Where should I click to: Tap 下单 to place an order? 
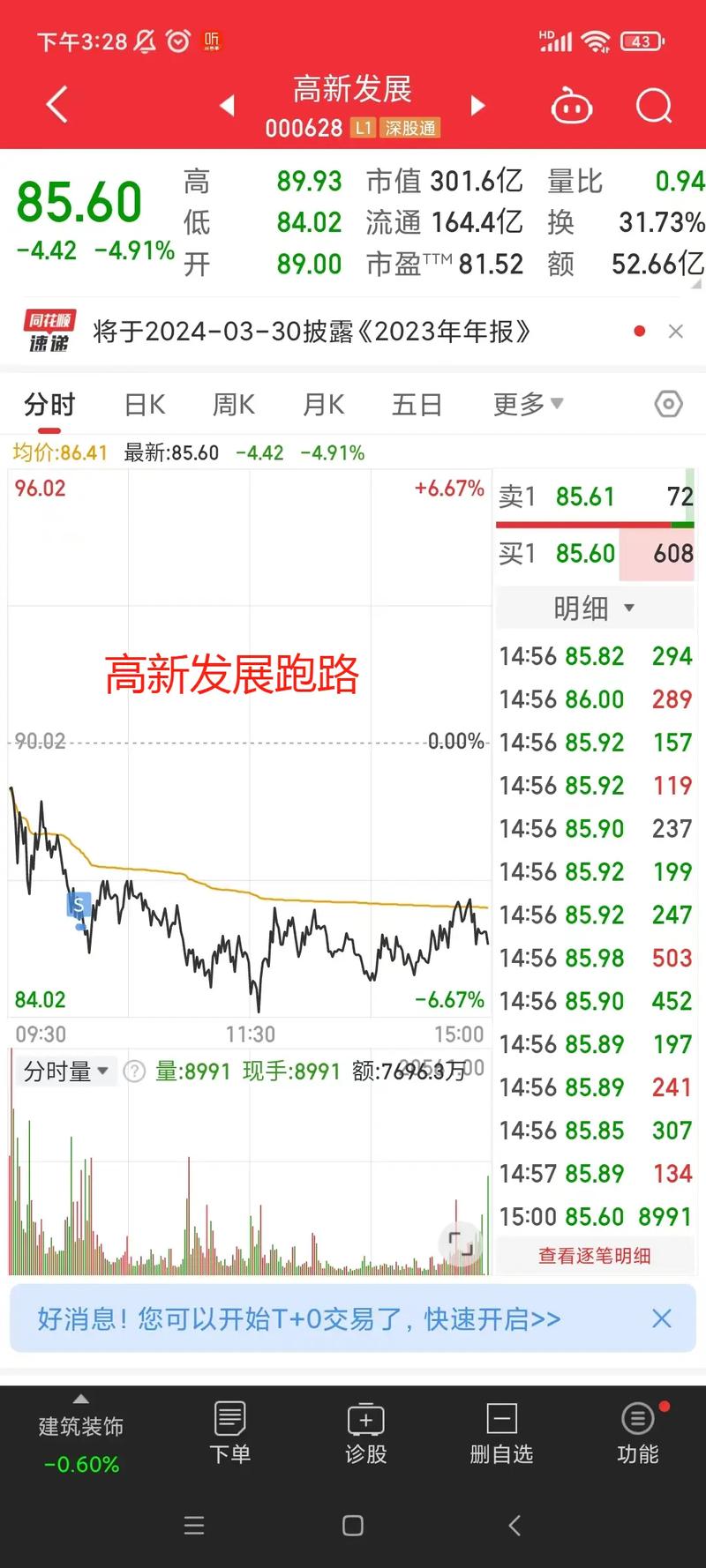(x=230, y=1432)
